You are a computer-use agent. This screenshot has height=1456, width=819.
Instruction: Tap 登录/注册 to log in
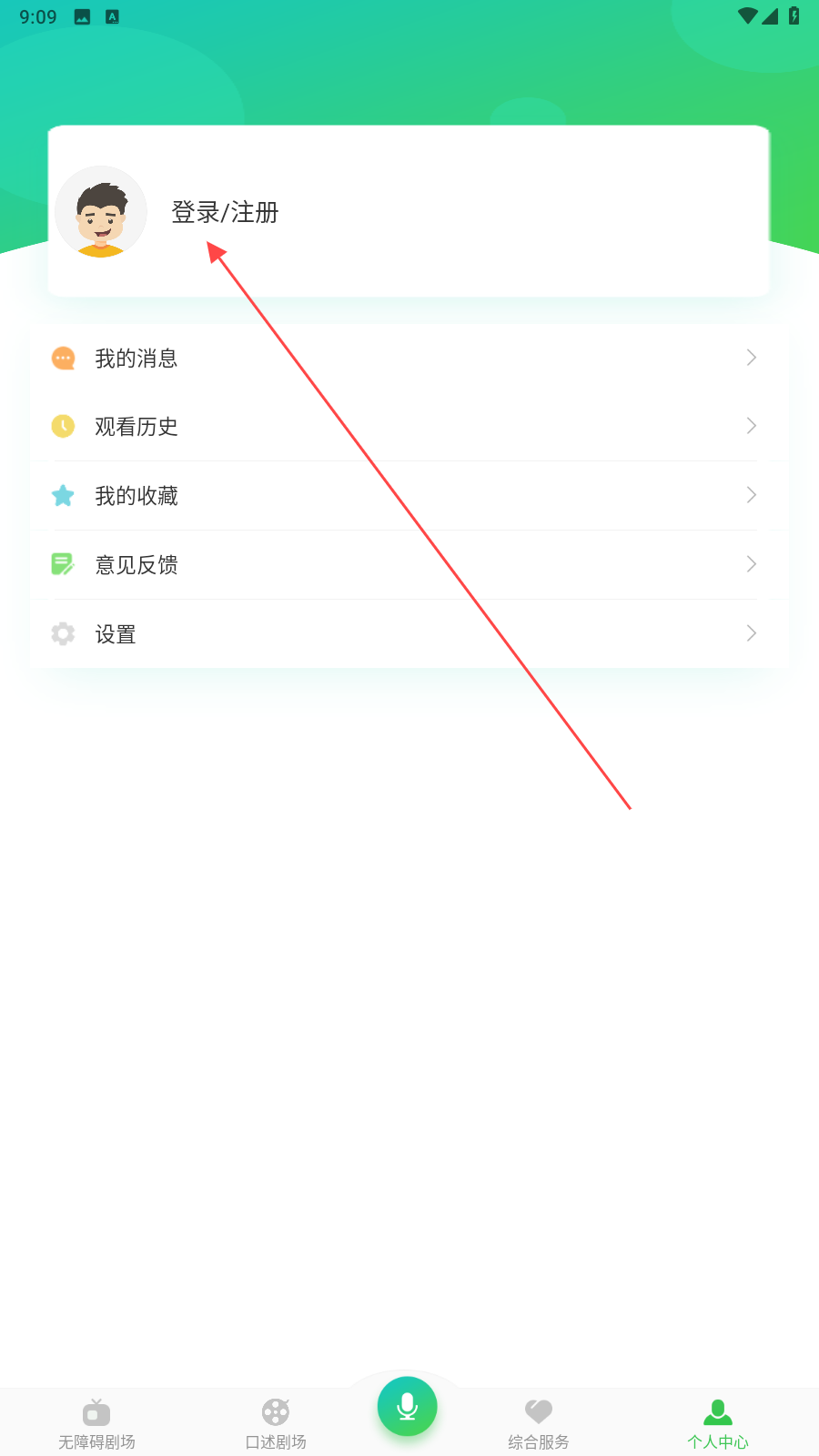[x=225, y=212]
